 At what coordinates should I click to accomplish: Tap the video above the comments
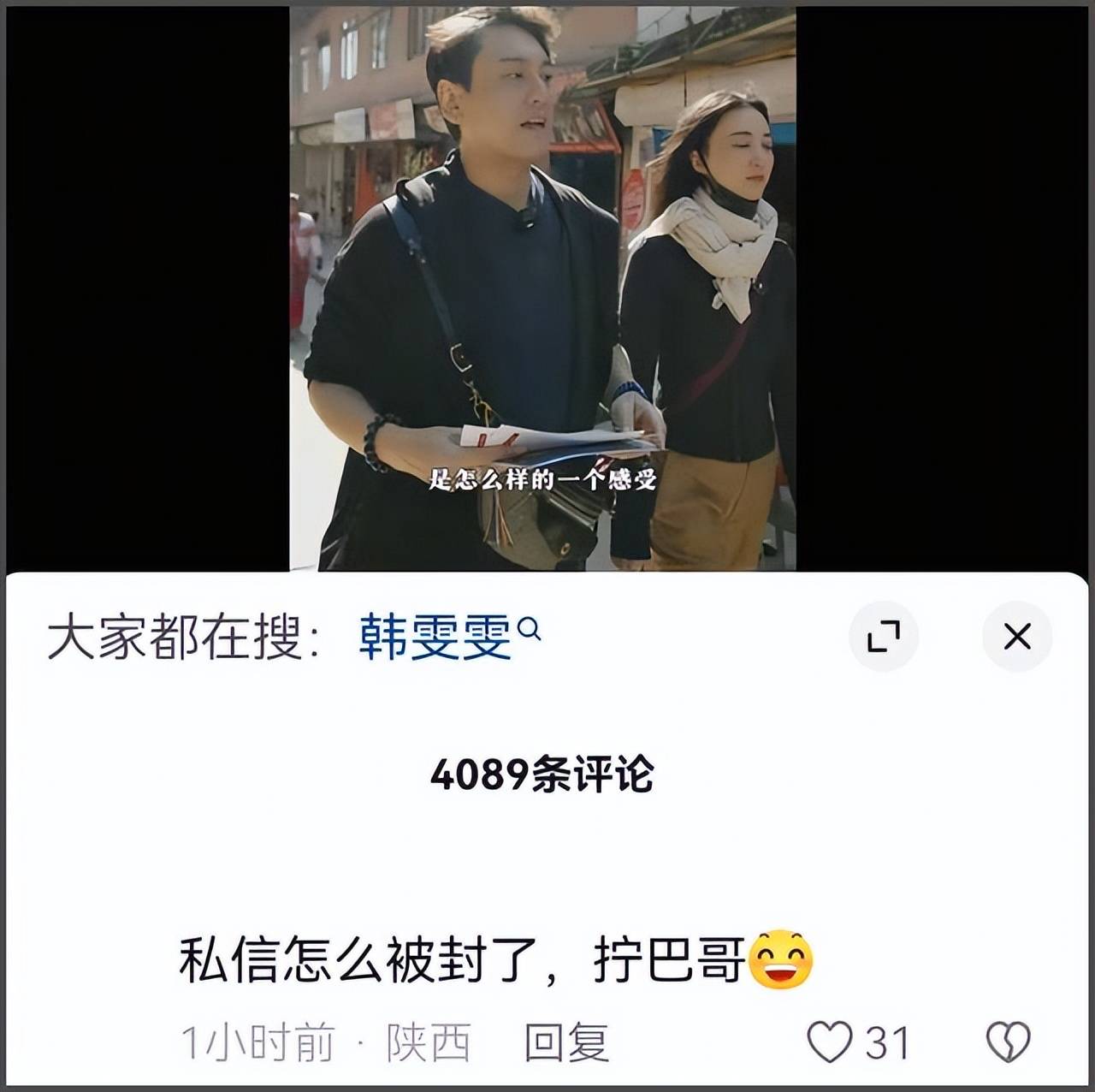pos(542,282)
